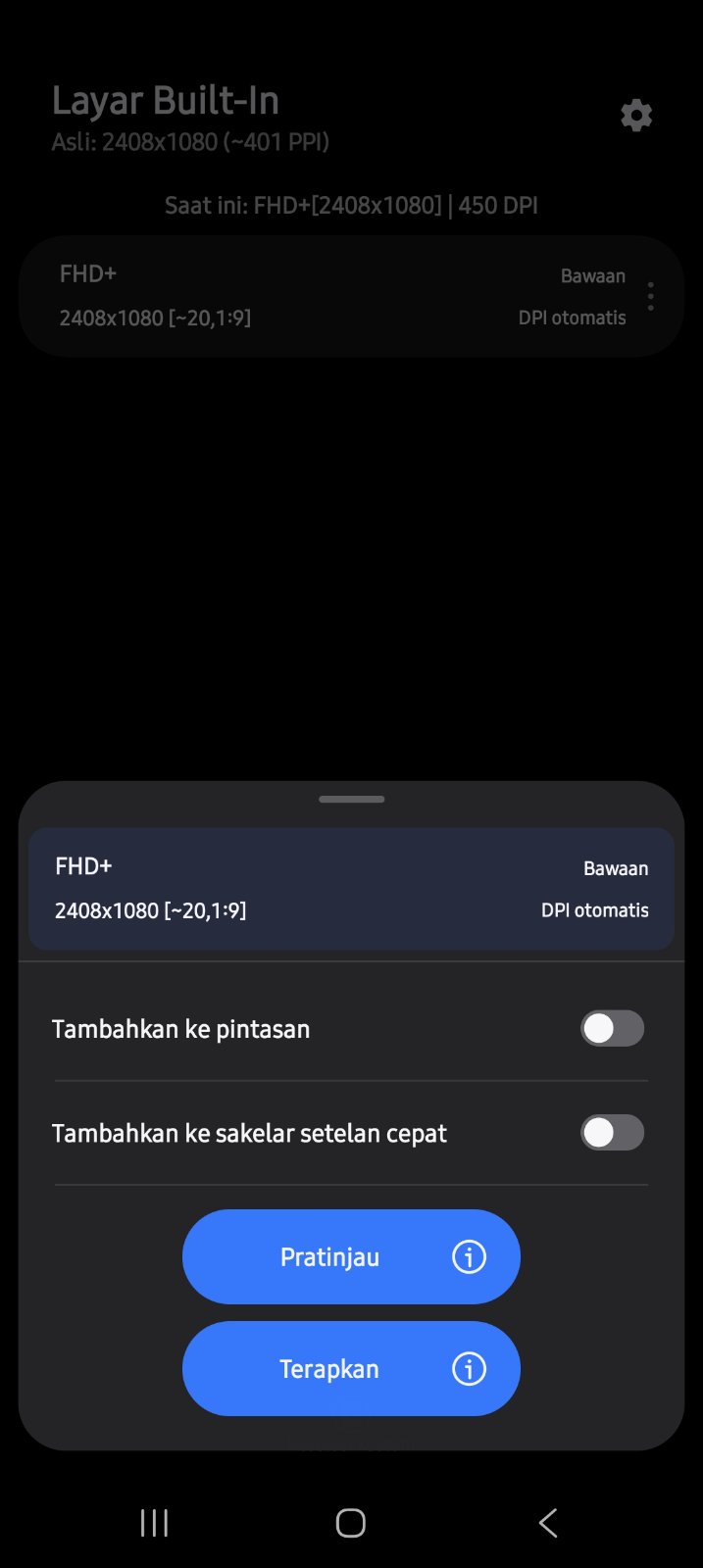Select the FHD+ card in bottom sheet
The height and width of the screenshot is (1568, 703).
(x=351, y=889)
